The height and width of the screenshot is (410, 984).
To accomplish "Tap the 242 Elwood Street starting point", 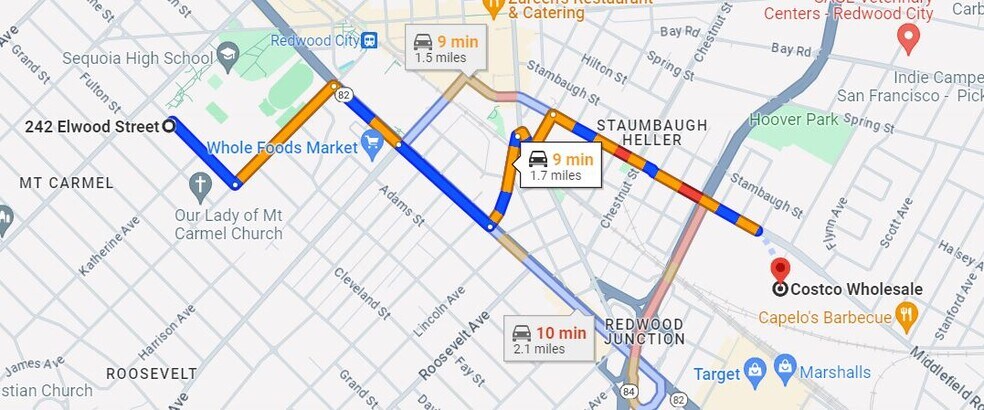I will [x=170, y=125].
